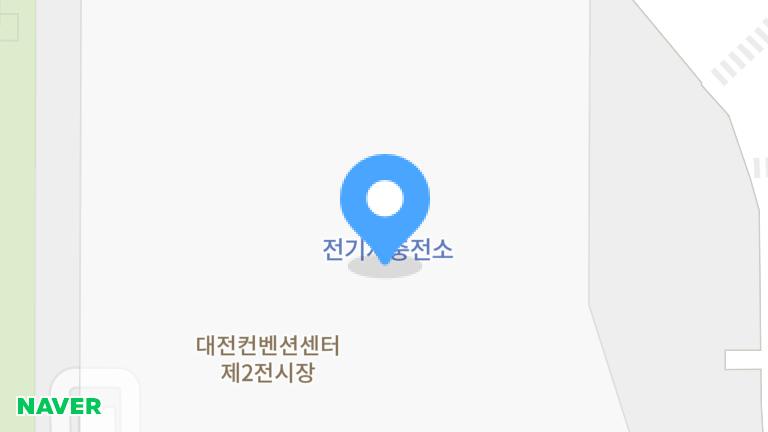Screen dimensions: 768x432
Task: Select the 대전컨벤션센터 제2전시장 map label
Action: (268, 361)
